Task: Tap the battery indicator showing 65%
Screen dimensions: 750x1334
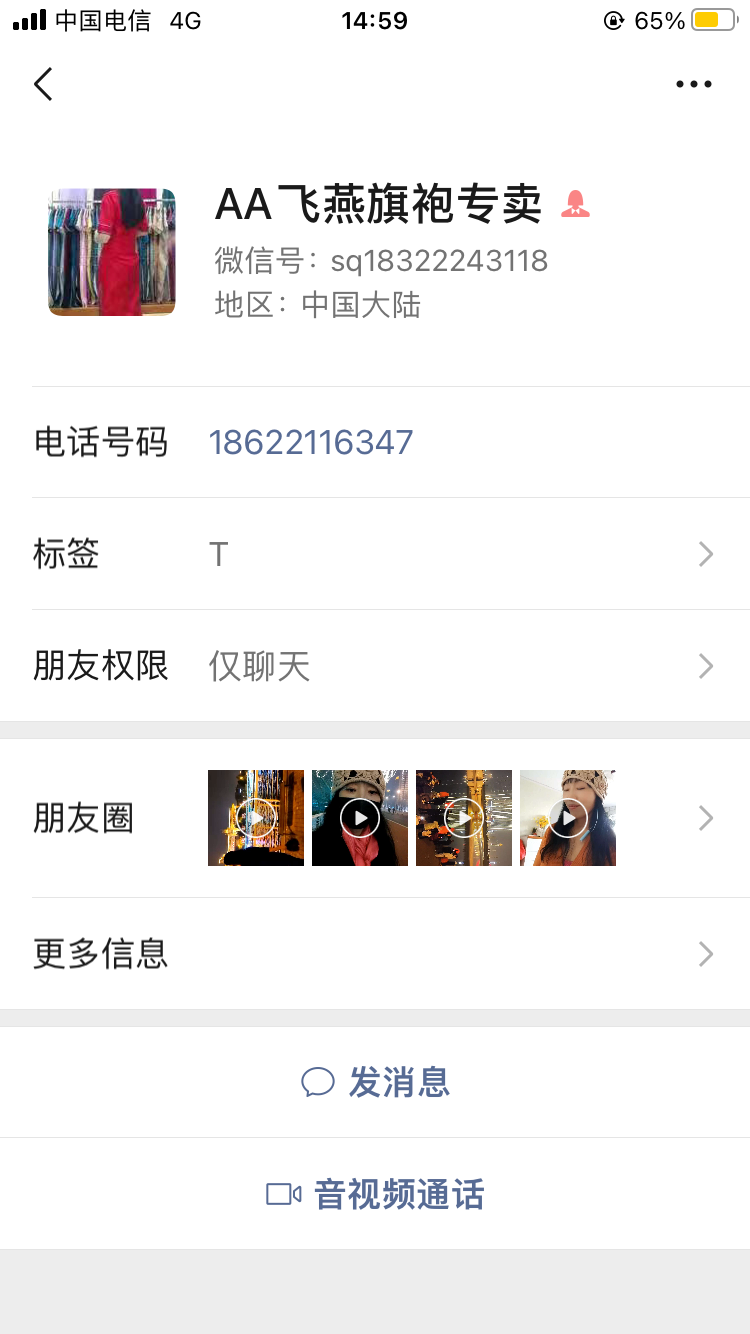Action: pos(718,20)
